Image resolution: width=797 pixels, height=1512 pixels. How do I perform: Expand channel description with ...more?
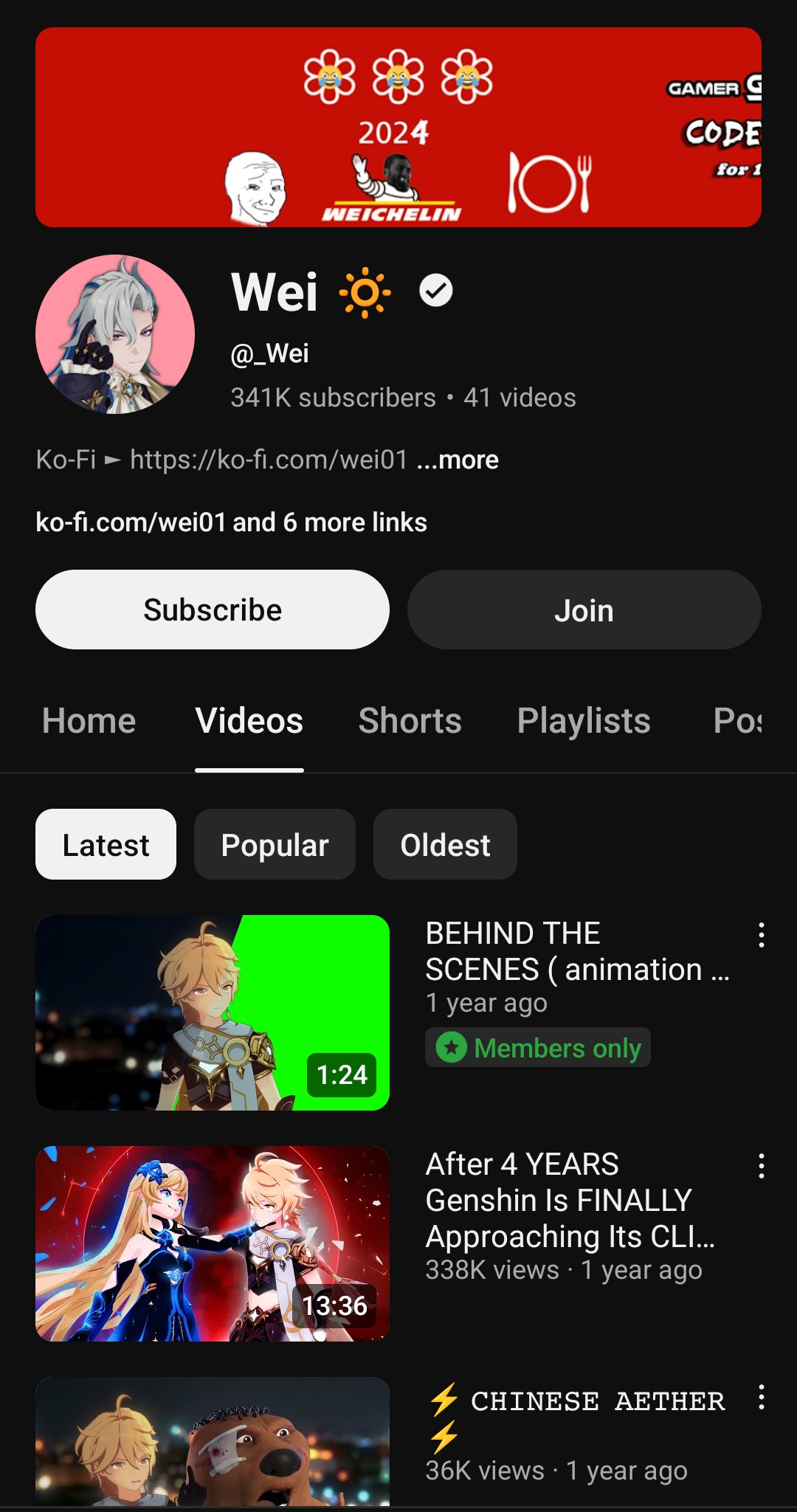pyautogui.click(x=458, y=460)
